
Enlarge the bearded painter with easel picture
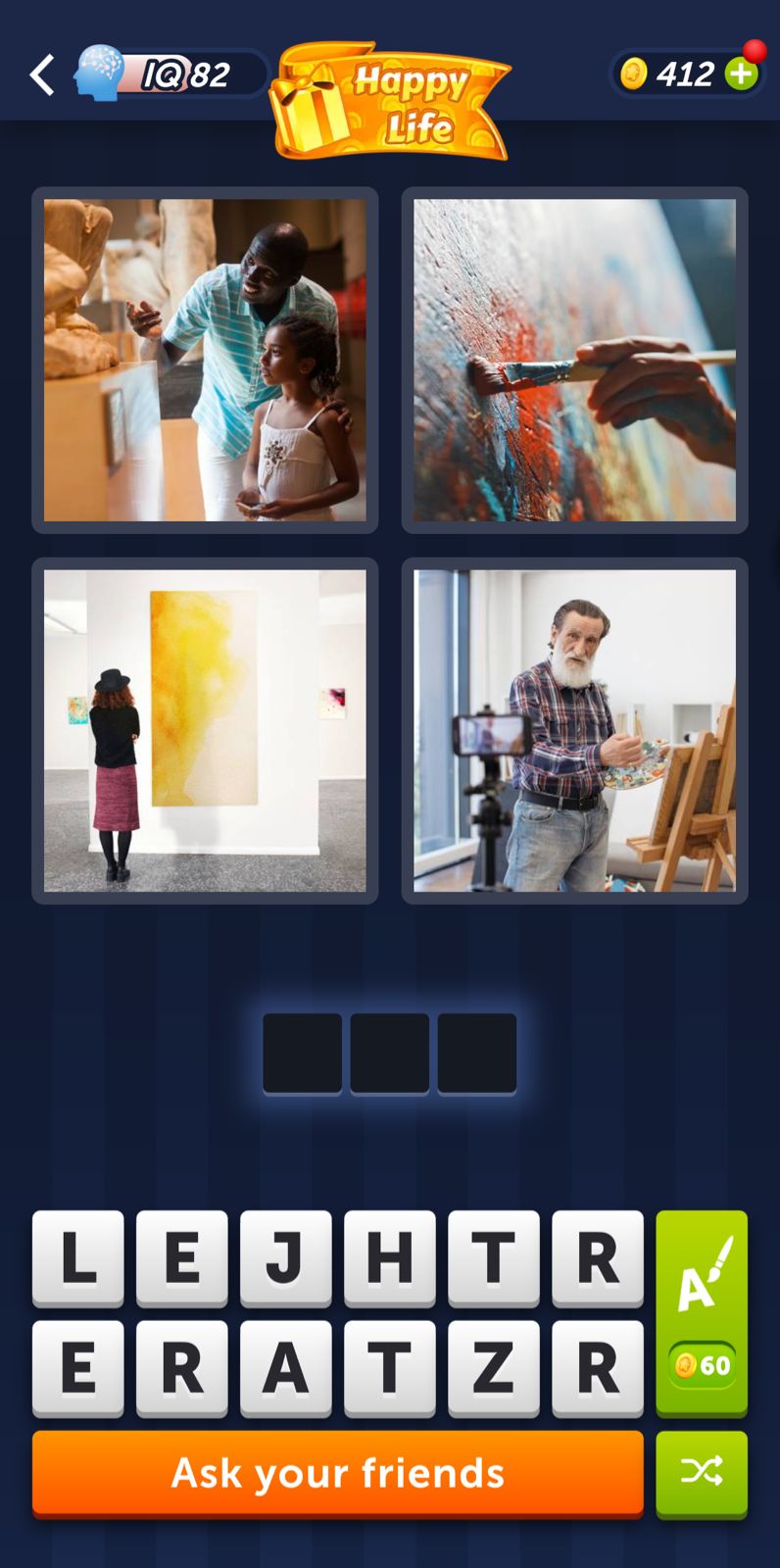pos(574,730)
